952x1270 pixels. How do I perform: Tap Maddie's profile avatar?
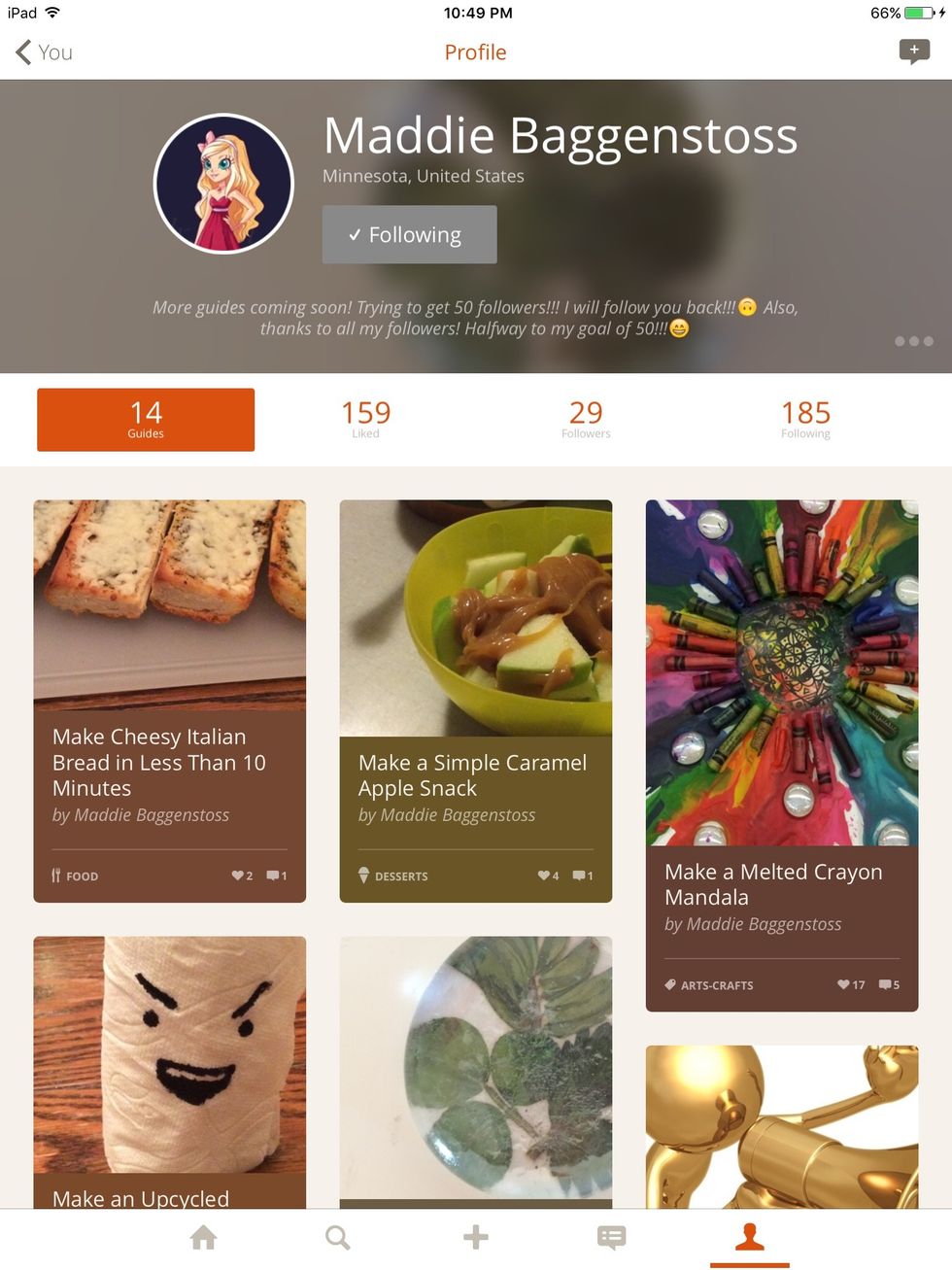[223, 184]
